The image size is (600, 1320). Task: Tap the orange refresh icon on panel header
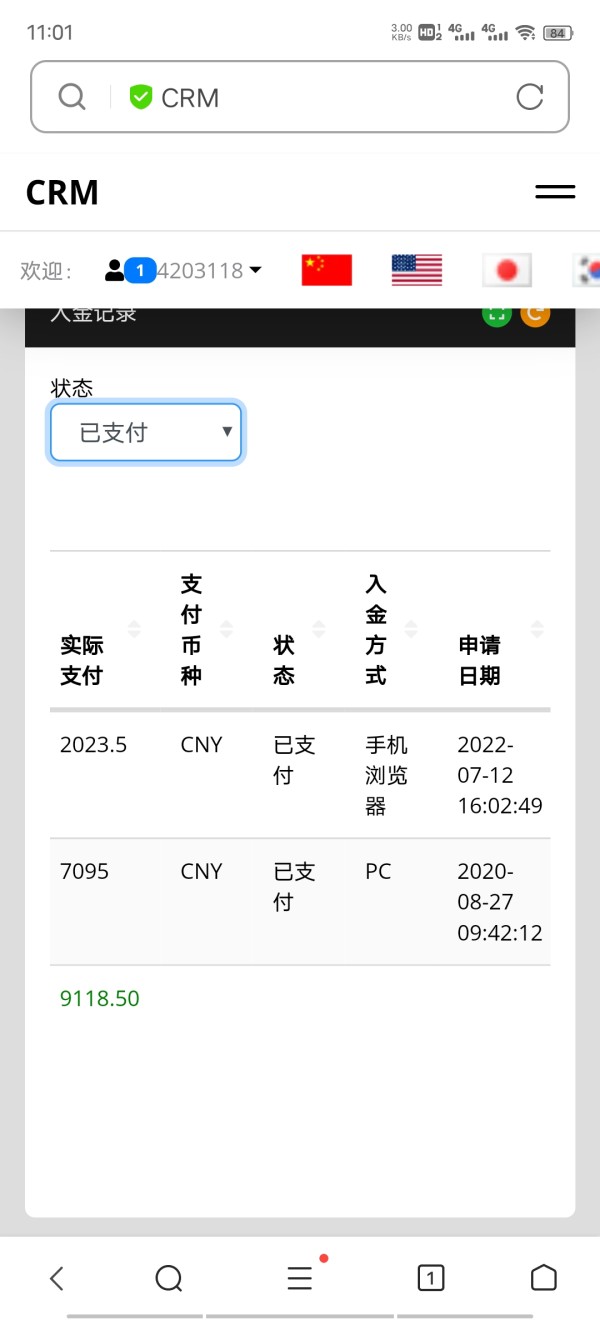(x=535, y=314)
